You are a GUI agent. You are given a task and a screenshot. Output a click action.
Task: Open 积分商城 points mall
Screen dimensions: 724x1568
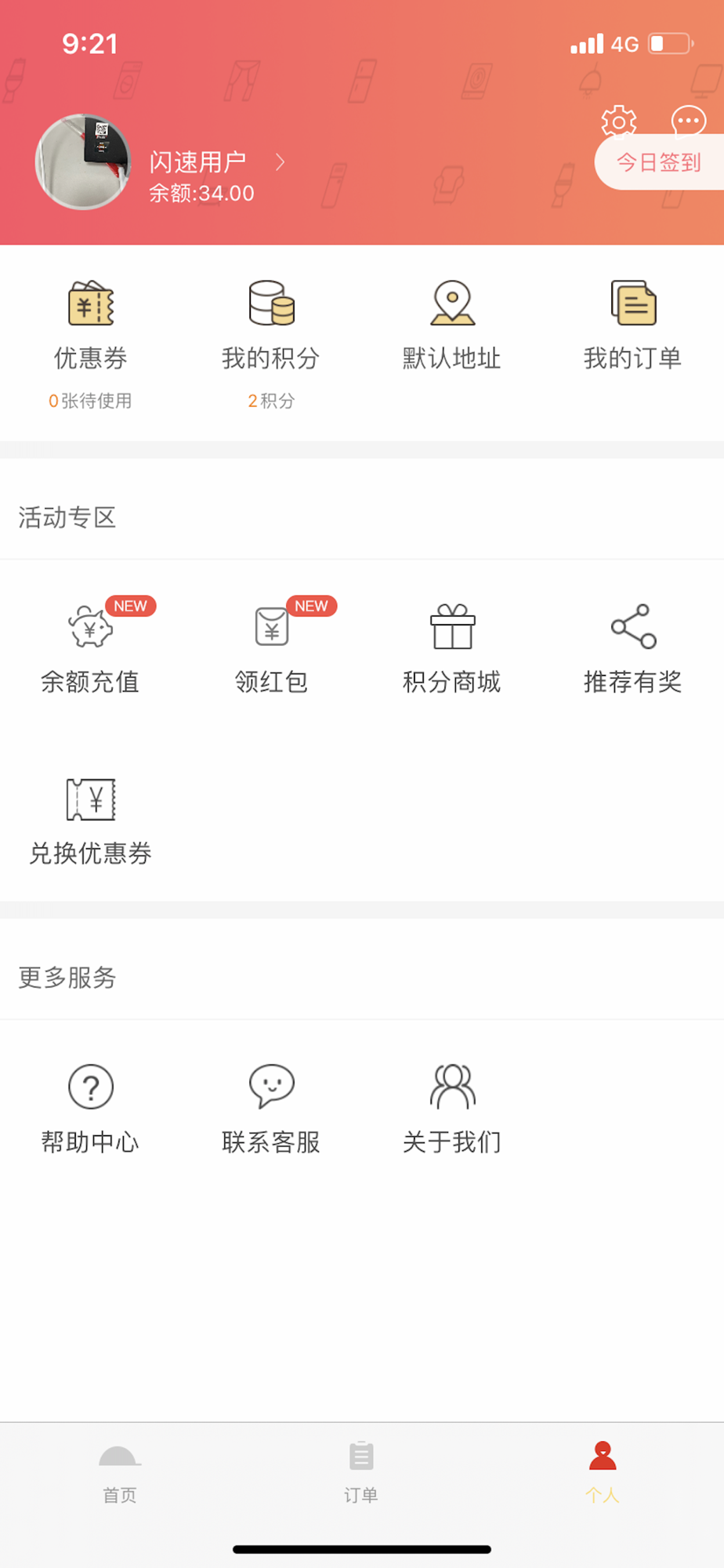click(x=452, y=648)
